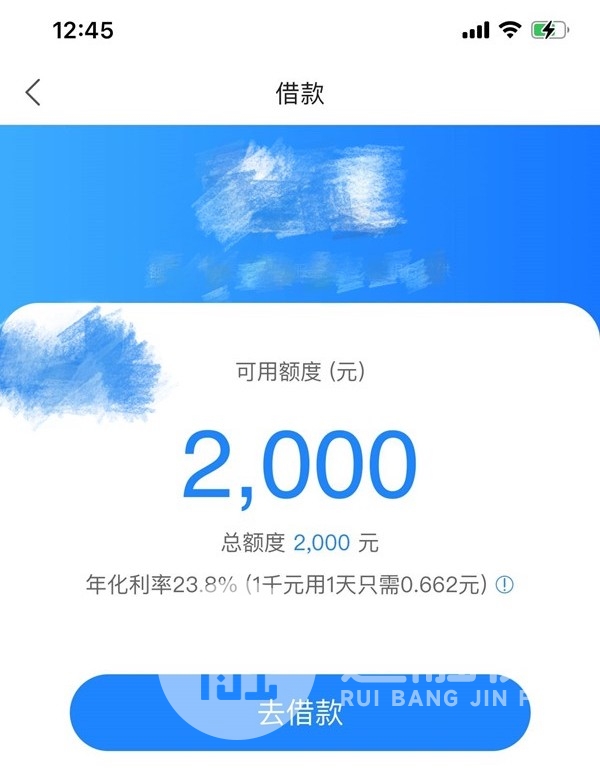The image size is (600, 778).
Task: Open the info icon next to 年化利率
Action: [x=505, y=584]
